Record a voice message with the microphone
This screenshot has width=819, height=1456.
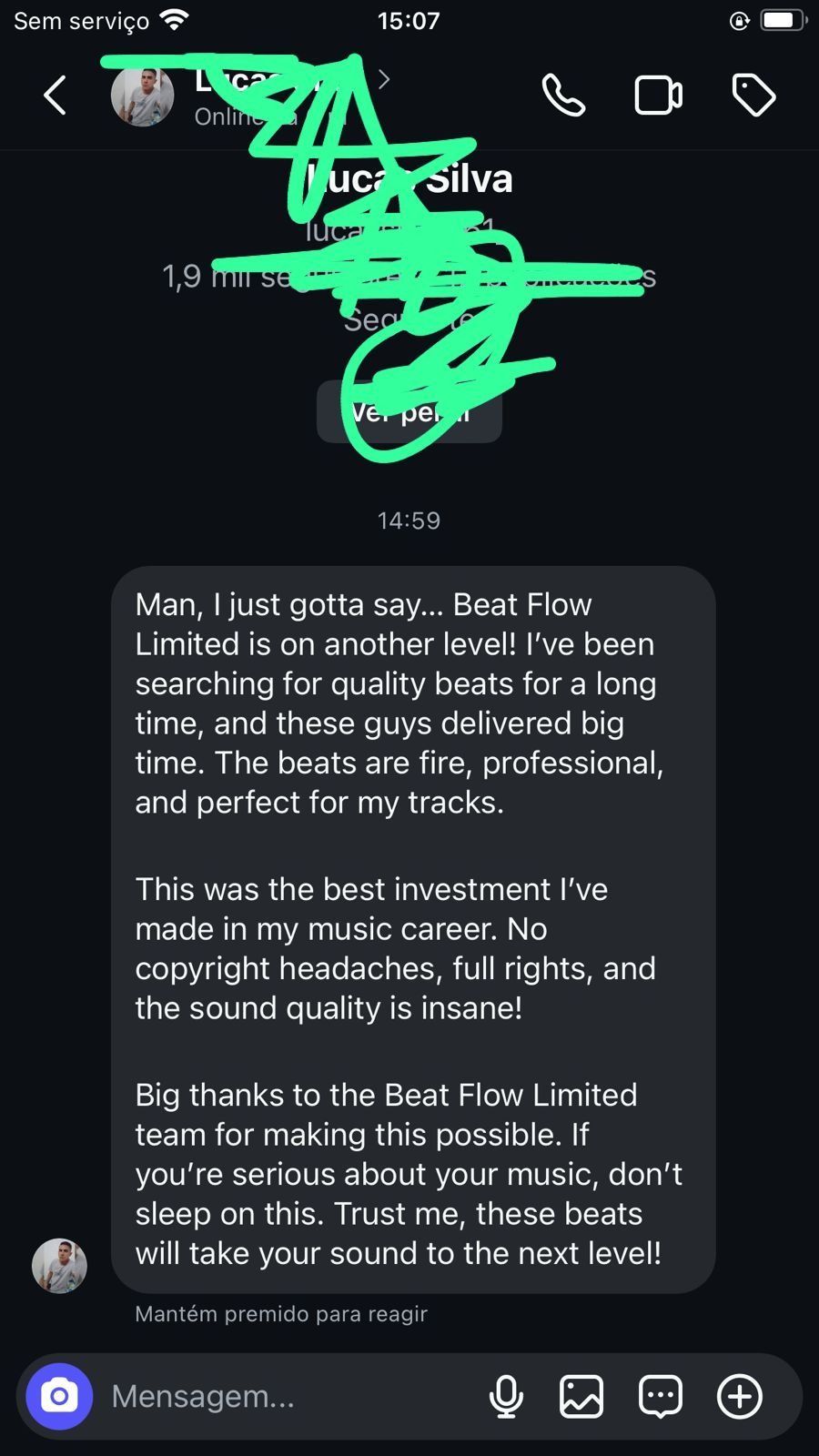[506, 1396]
